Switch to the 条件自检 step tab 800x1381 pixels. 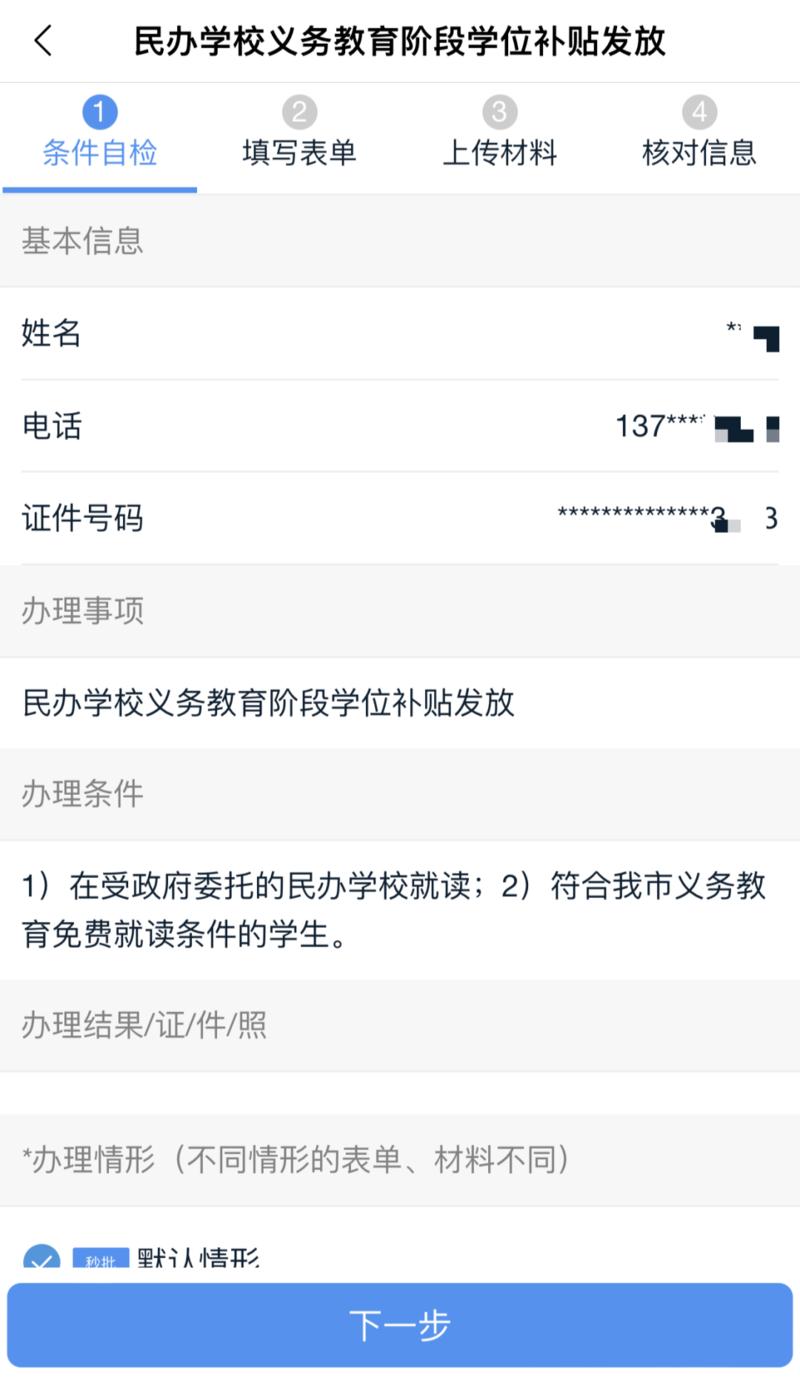point(100,136)
